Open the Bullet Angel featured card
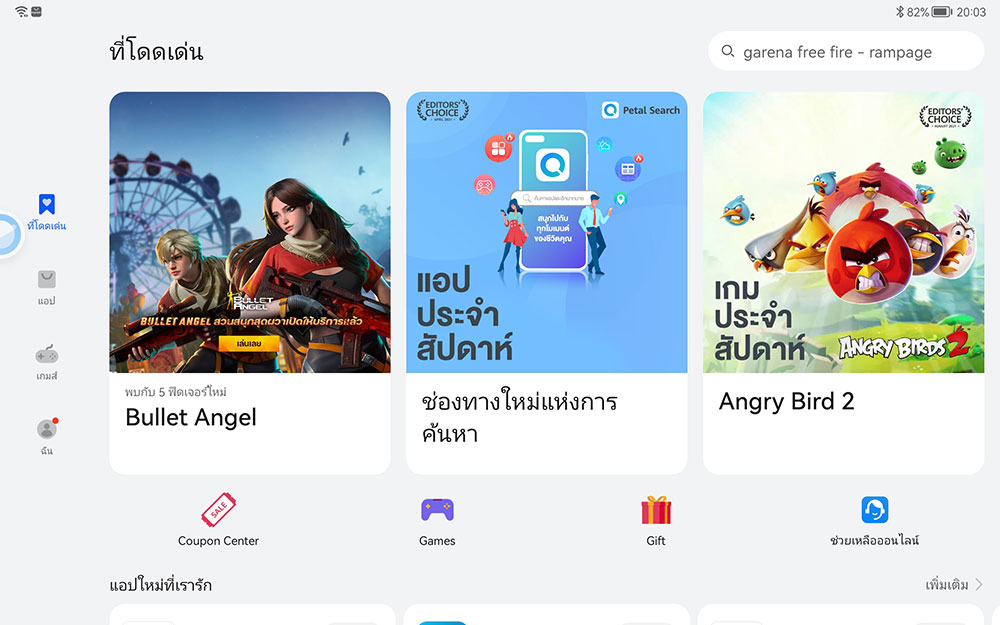Viewport: 1000px width, 625px height. 250,282
